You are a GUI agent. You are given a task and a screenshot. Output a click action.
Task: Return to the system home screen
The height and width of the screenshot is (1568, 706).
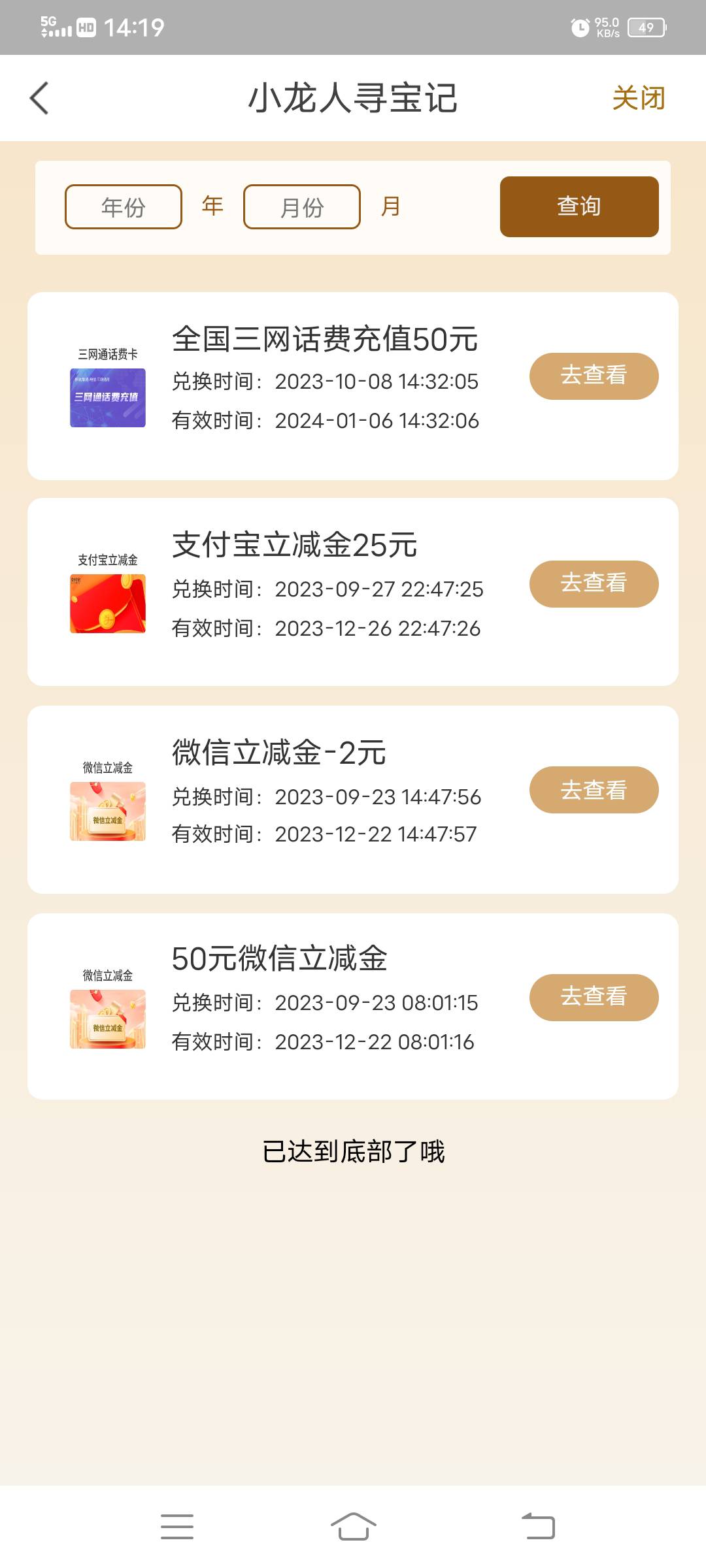[353, 1527]
